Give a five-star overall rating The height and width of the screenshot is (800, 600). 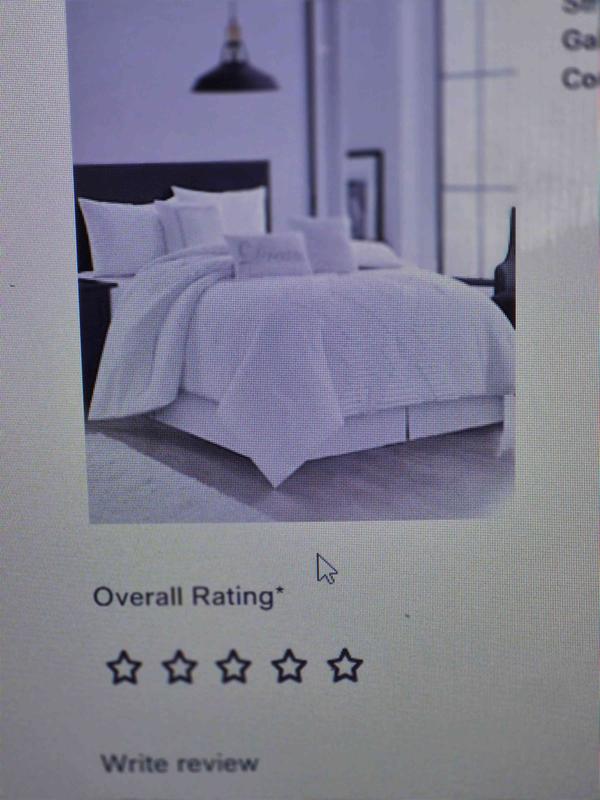coord(344,664)
